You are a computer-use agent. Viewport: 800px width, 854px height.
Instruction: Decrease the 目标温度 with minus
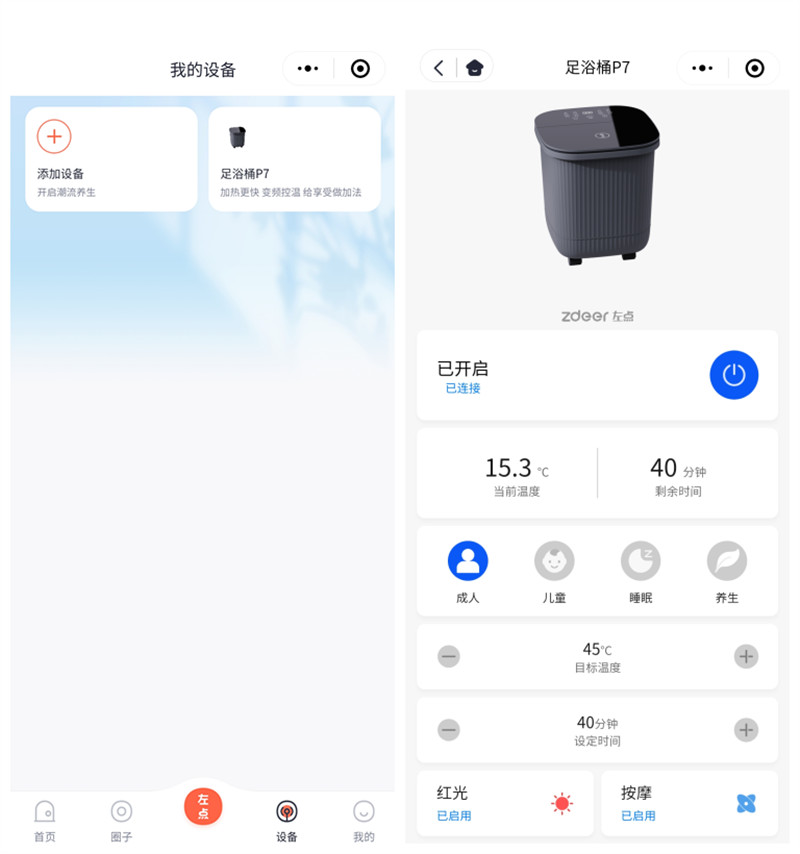pos(449,657)
